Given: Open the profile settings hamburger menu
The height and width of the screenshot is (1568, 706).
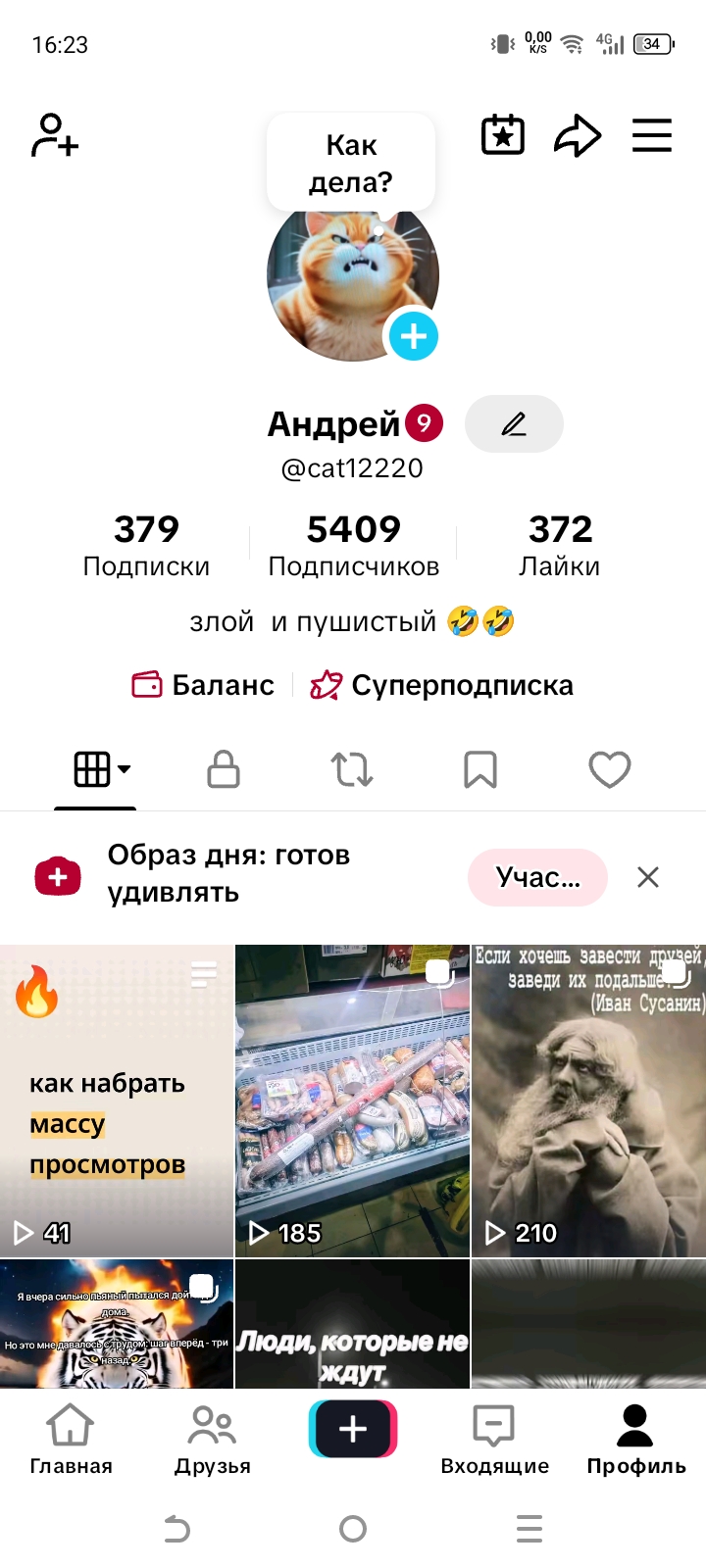Looking at the screenshot, I should click(x=652, y=135).
